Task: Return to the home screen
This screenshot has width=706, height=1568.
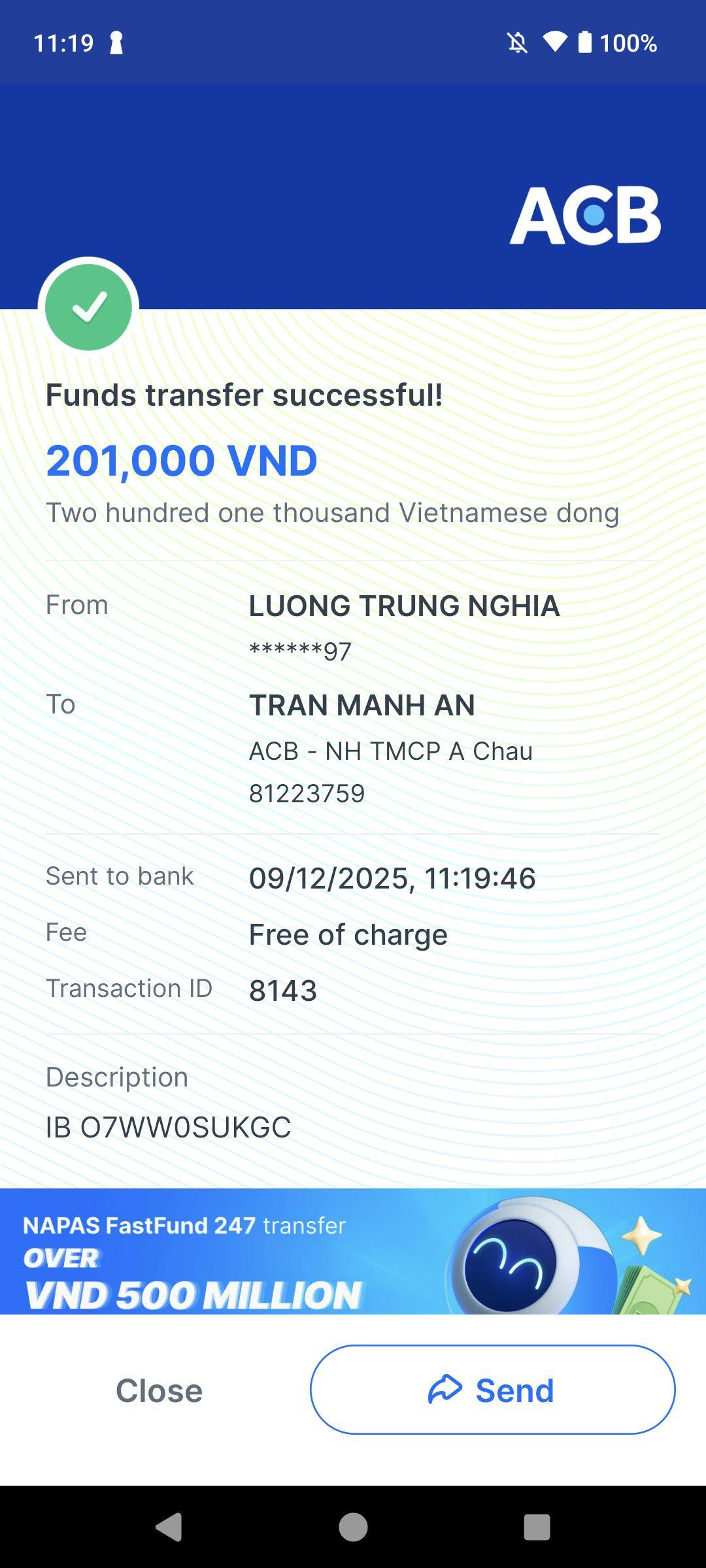Action: pos(353,1527)
